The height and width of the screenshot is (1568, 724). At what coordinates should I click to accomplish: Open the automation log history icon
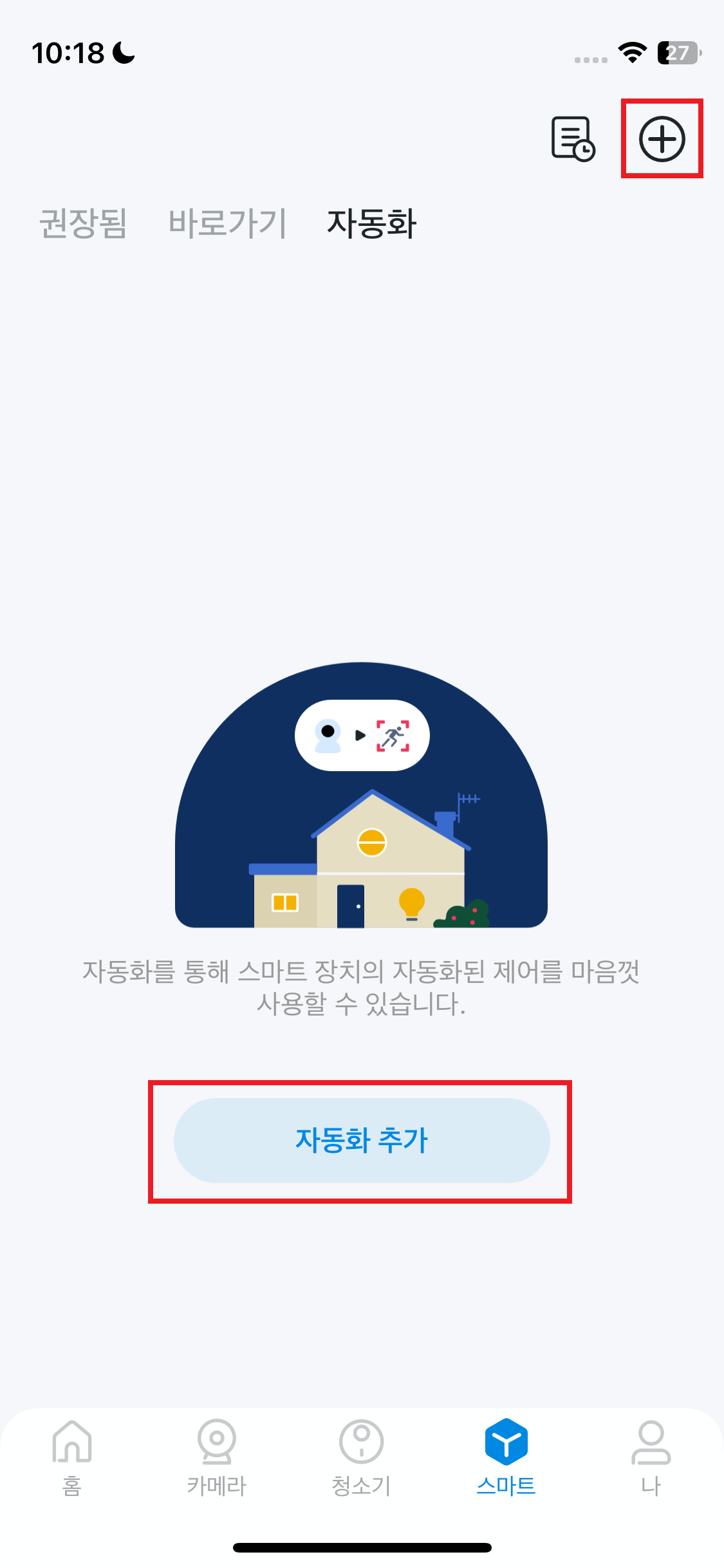tap(572, 138)
